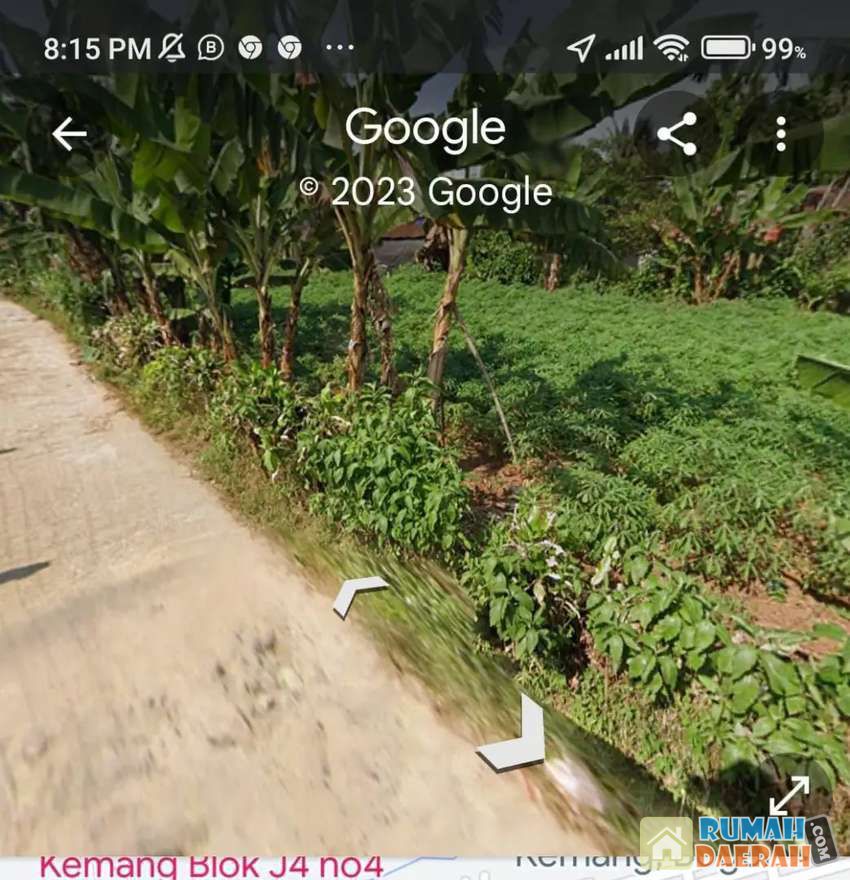Open the three-dot overflow menu

[x=781, y=134]
